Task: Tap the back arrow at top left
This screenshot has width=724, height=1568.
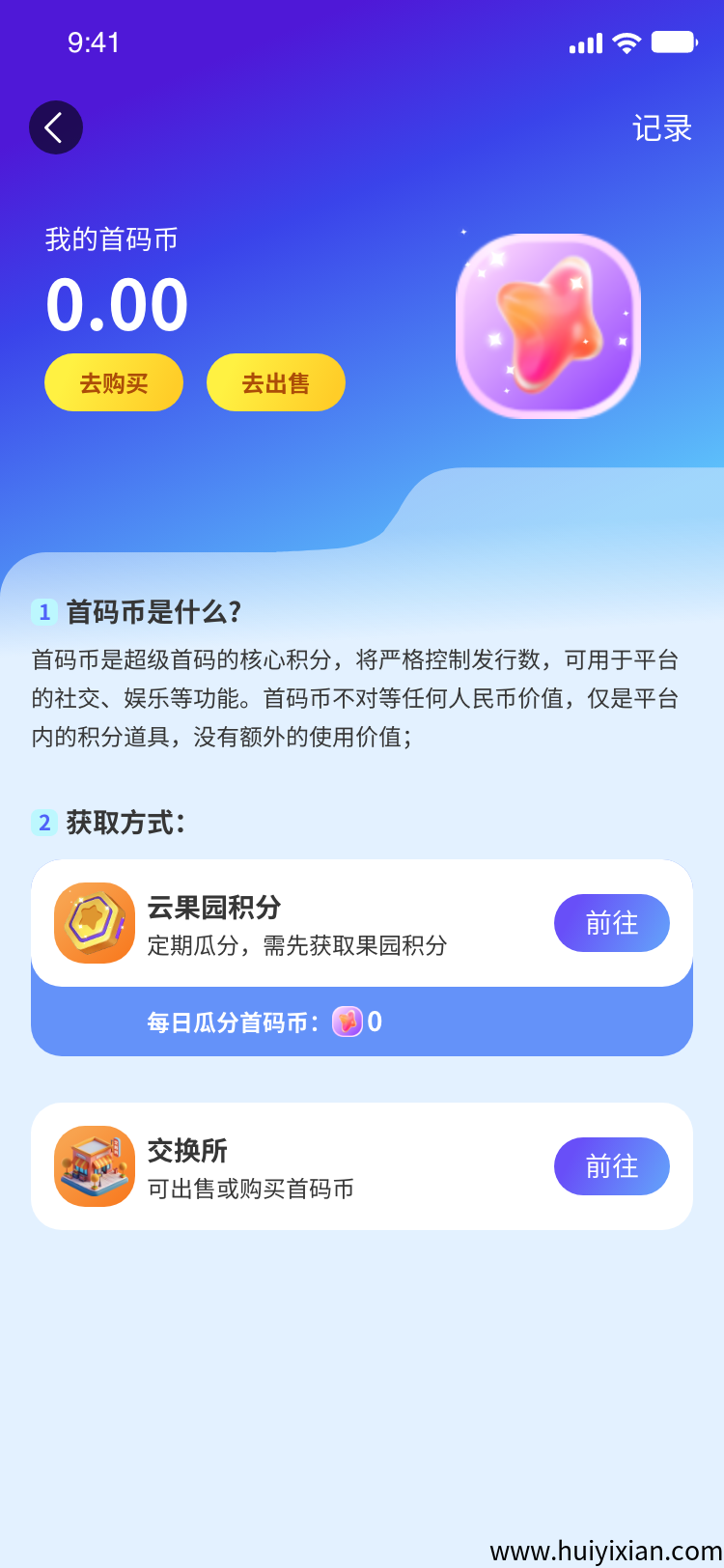Action: 55,126
